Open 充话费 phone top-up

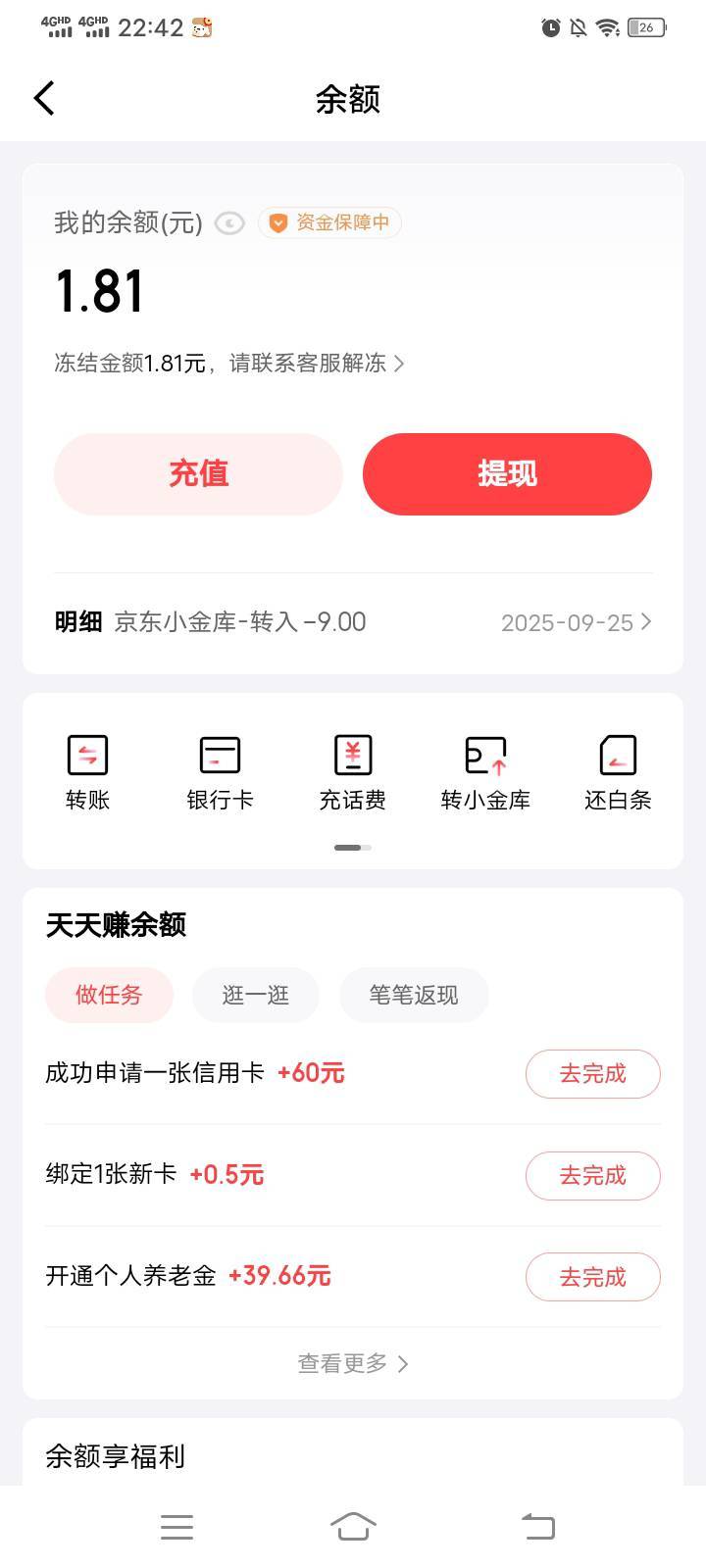pos(352,772)
